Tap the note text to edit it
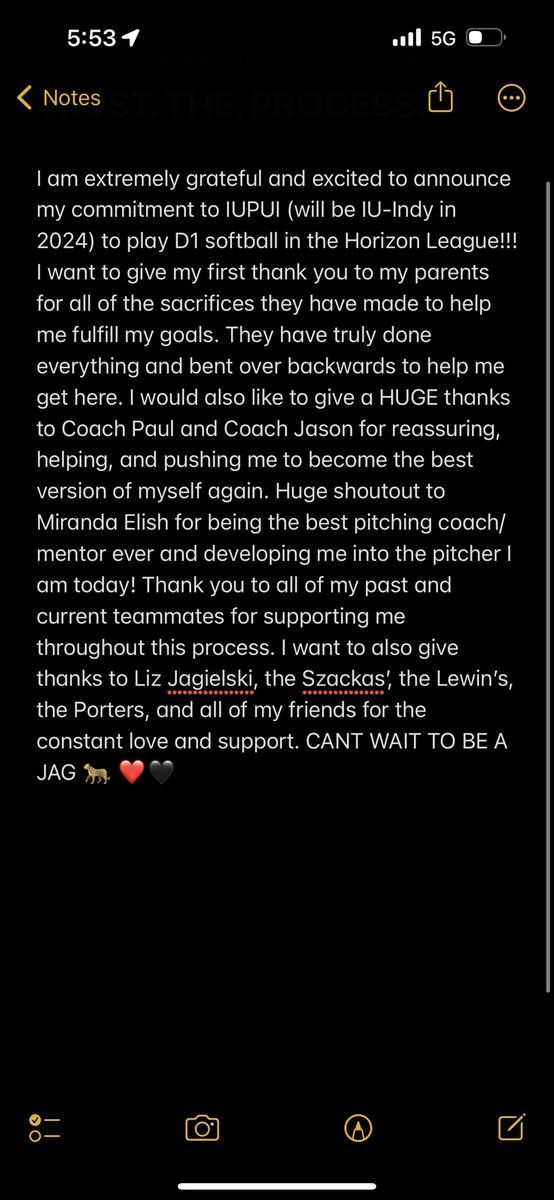Image resolution: width=554 pixels, height=1200 pixels. [275, 475]
